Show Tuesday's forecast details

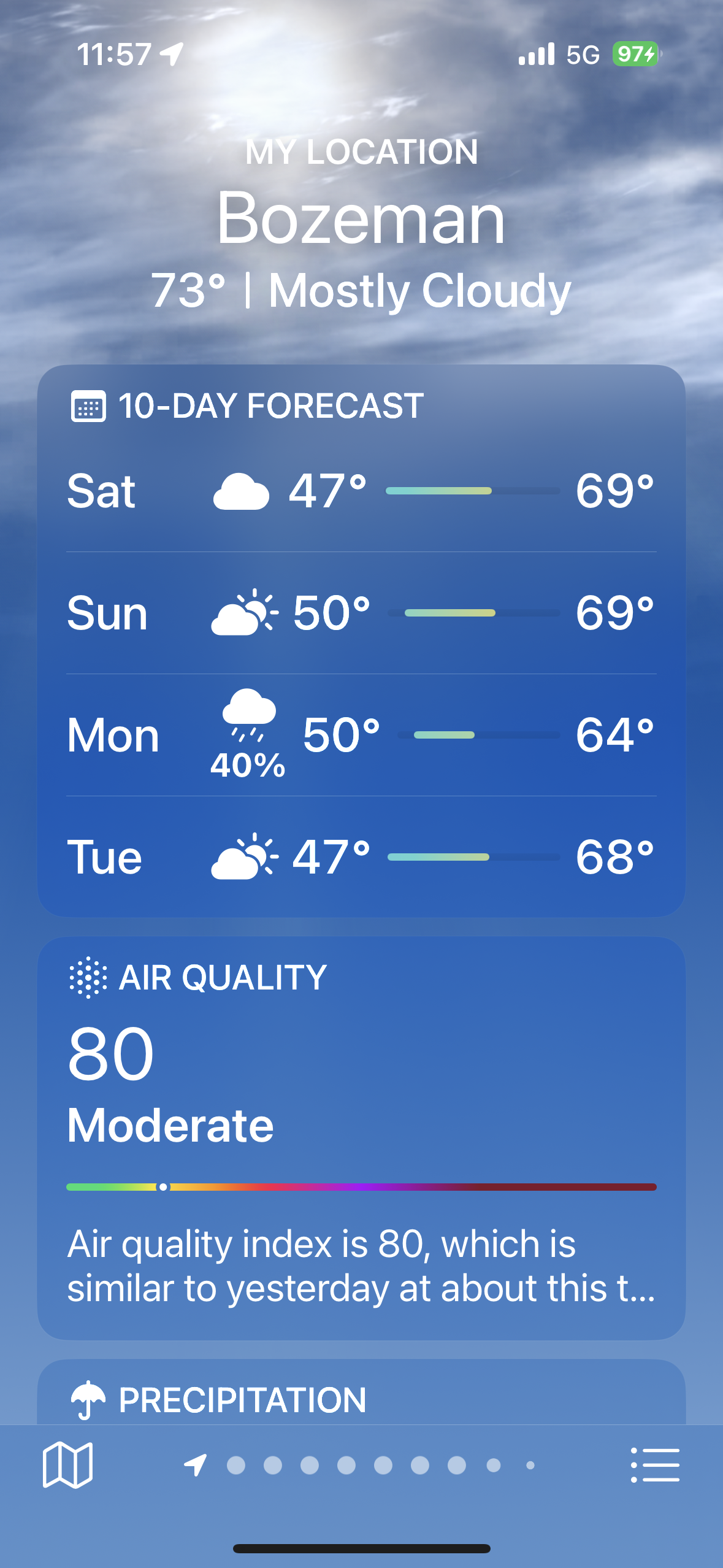(361, 857)
